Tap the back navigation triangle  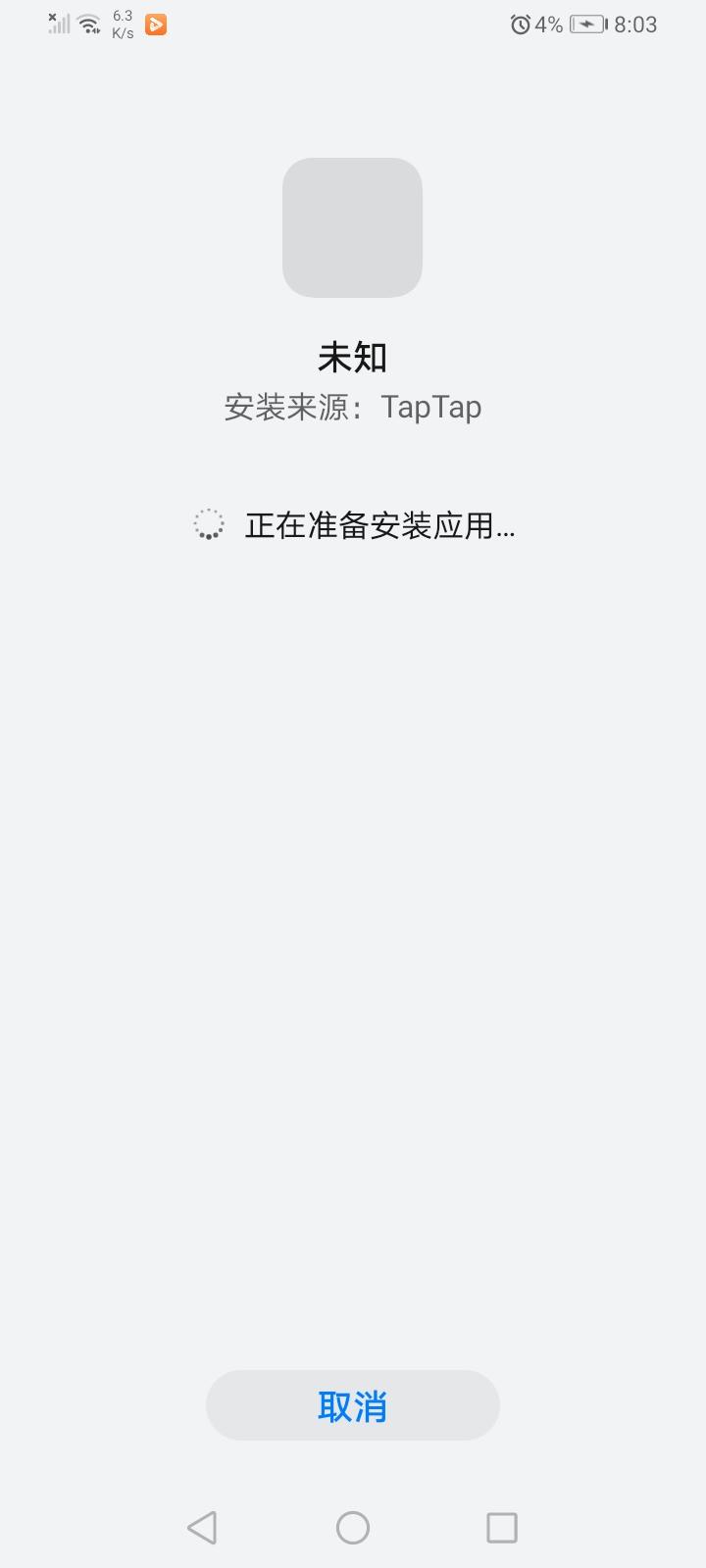tap(202, 1527)
